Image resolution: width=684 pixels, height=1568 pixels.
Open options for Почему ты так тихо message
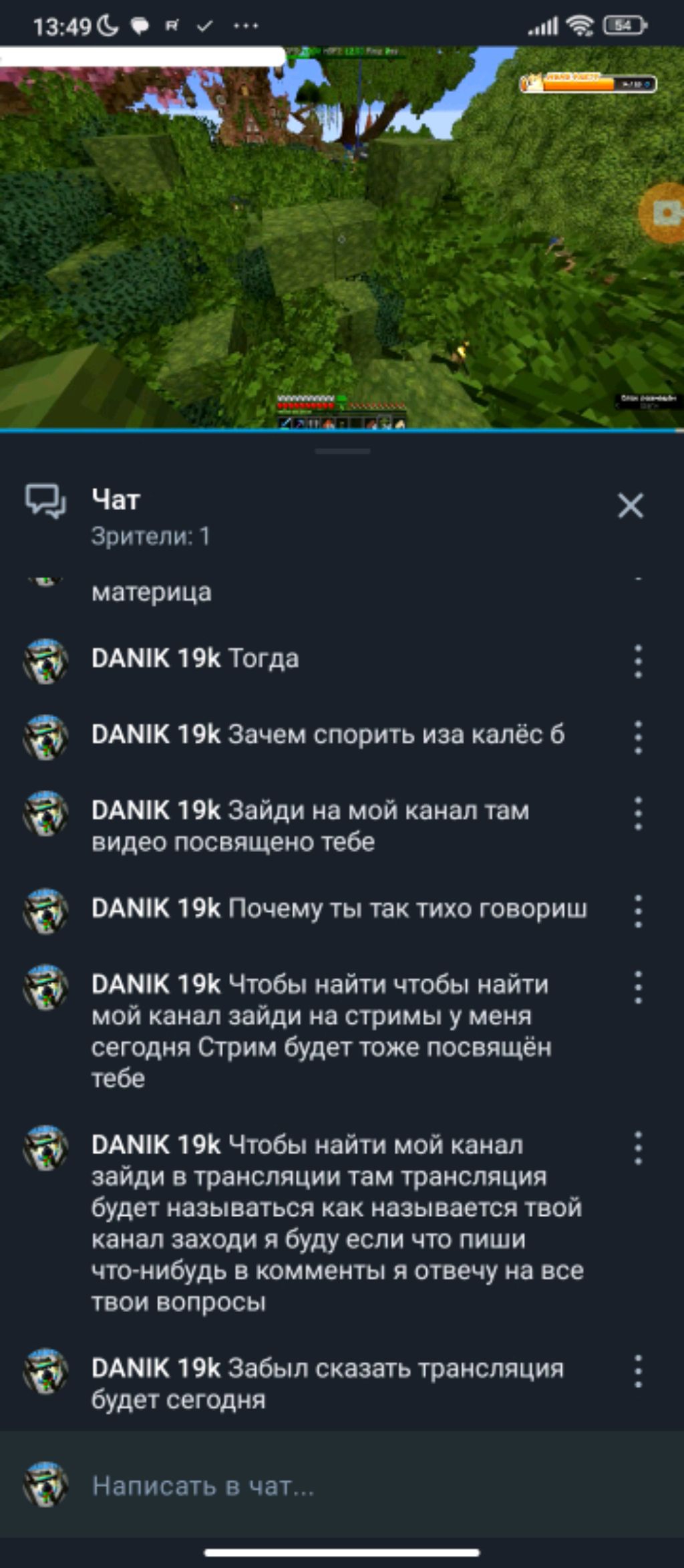click(x=638, y=911)
